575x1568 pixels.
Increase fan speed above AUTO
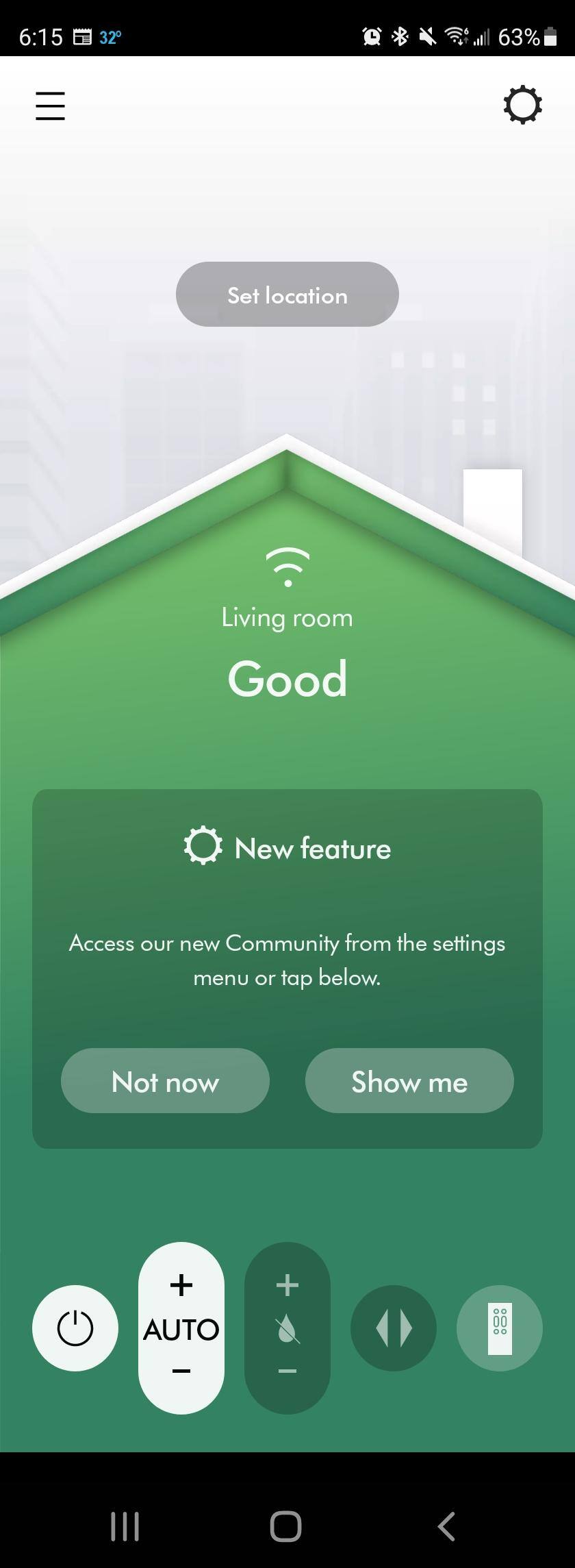point(181,1285)
